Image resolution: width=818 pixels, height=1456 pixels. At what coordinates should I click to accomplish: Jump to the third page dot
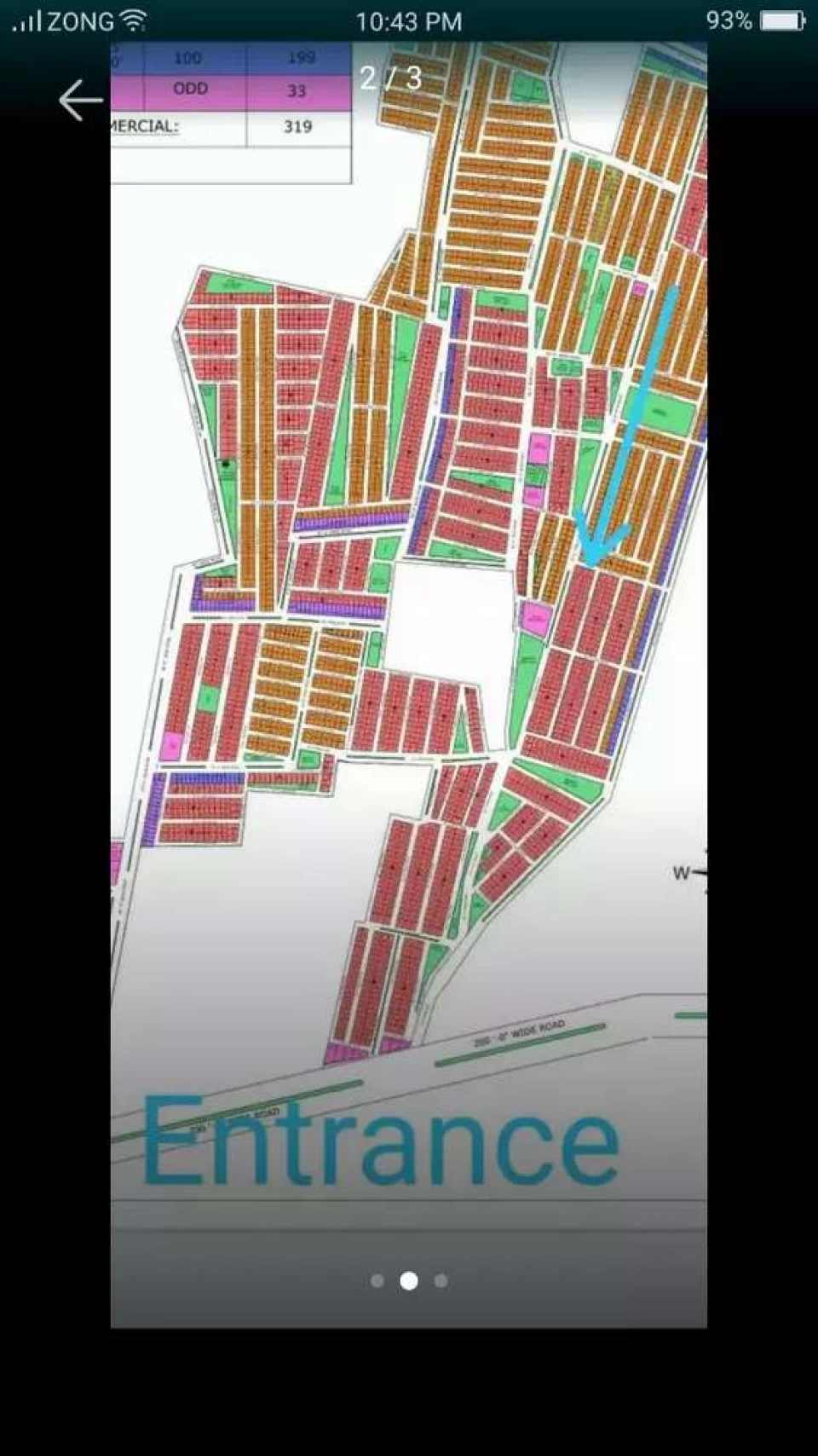click(441, 1280)
